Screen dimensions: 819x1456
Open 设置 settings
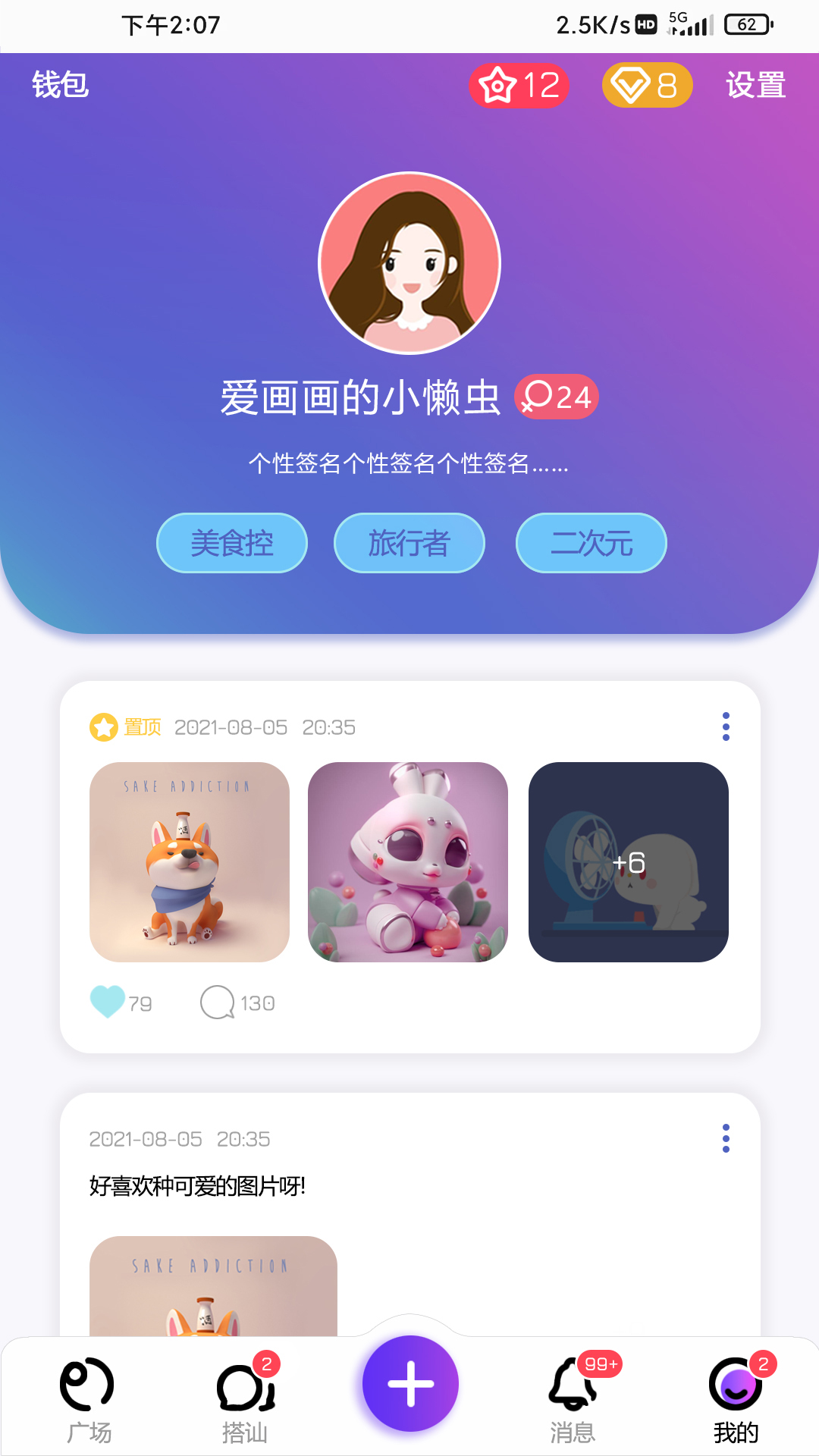click(755, 86)
